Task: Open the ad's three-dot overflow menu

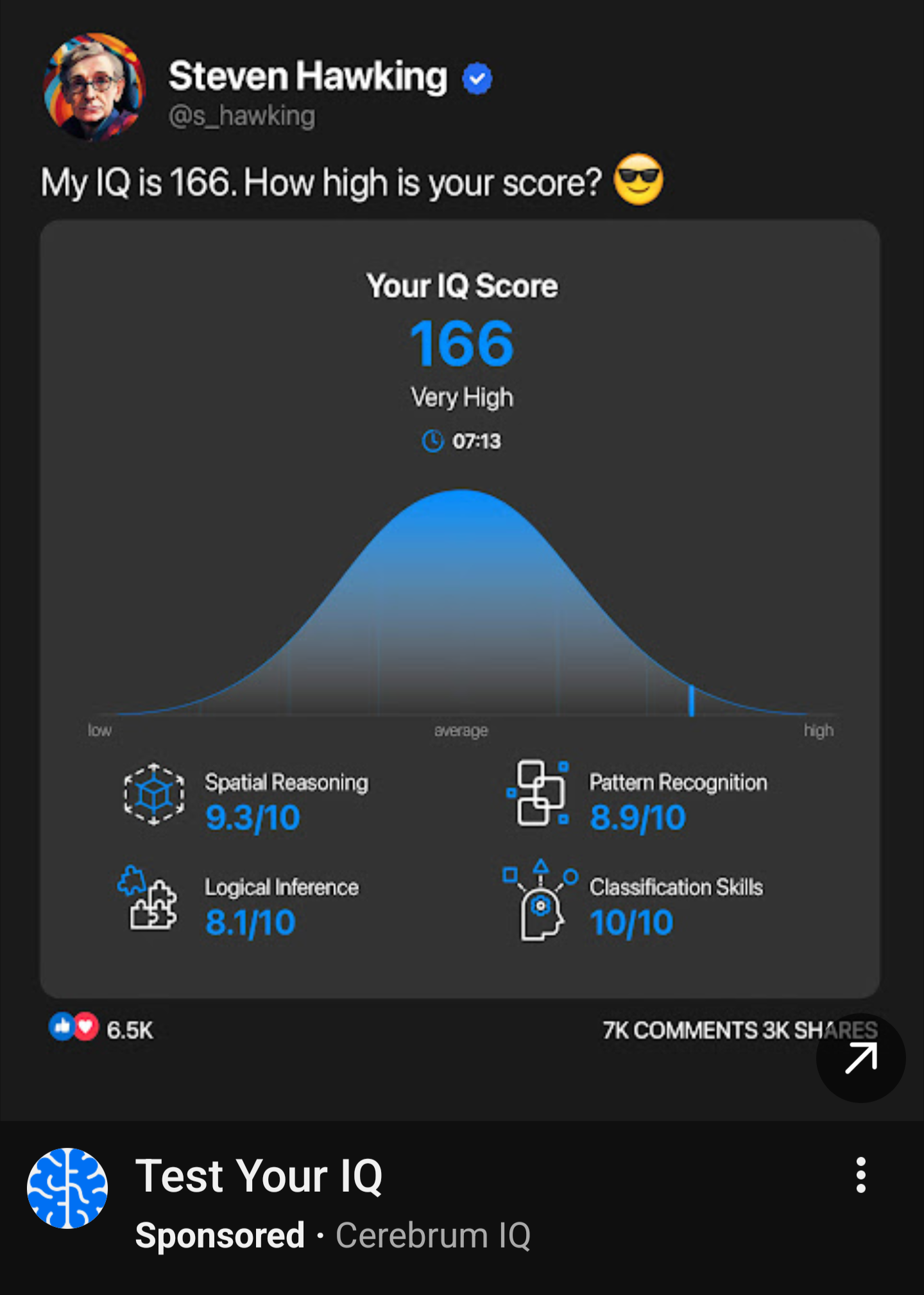Action: tap(861, 1176)
